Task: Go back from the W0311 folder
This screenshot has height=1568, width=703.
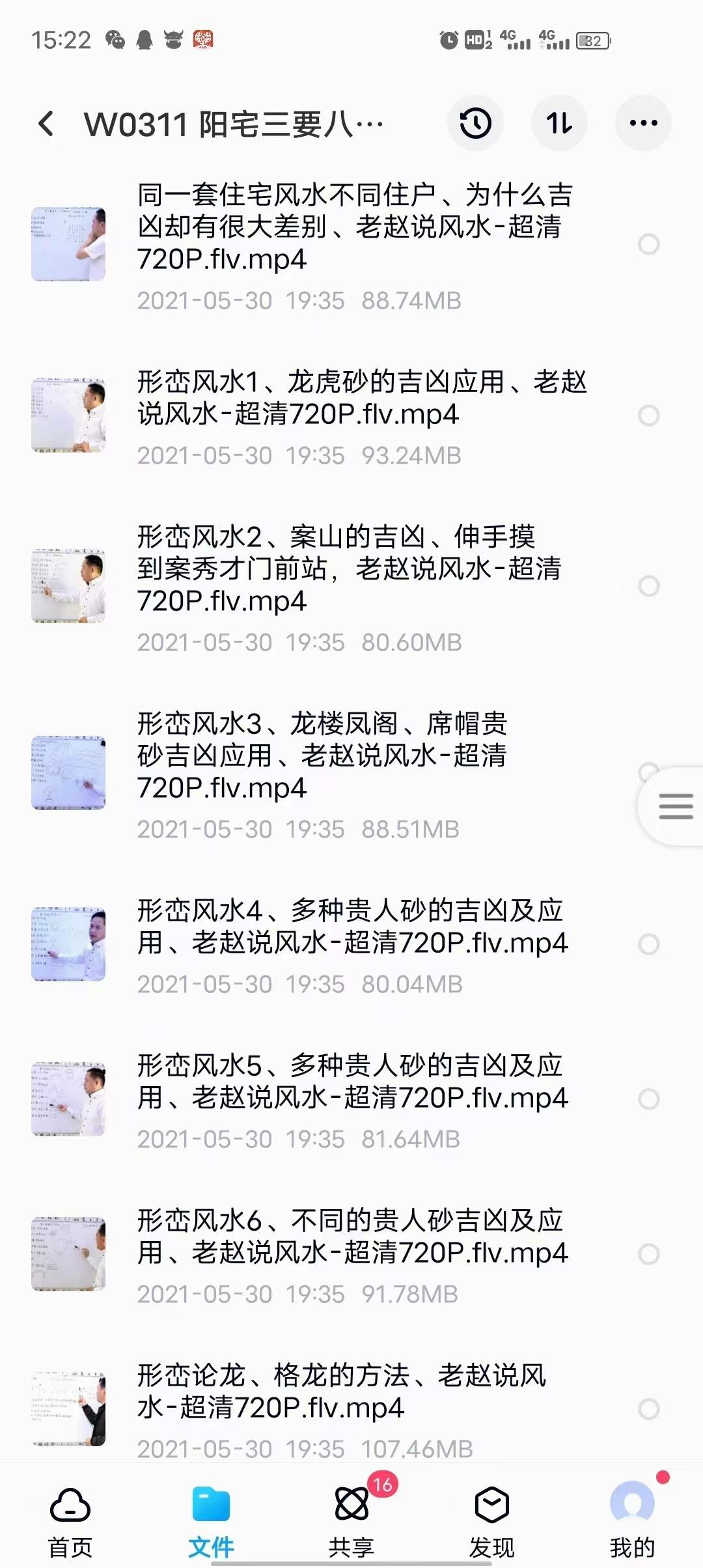Action: point(46,123)
